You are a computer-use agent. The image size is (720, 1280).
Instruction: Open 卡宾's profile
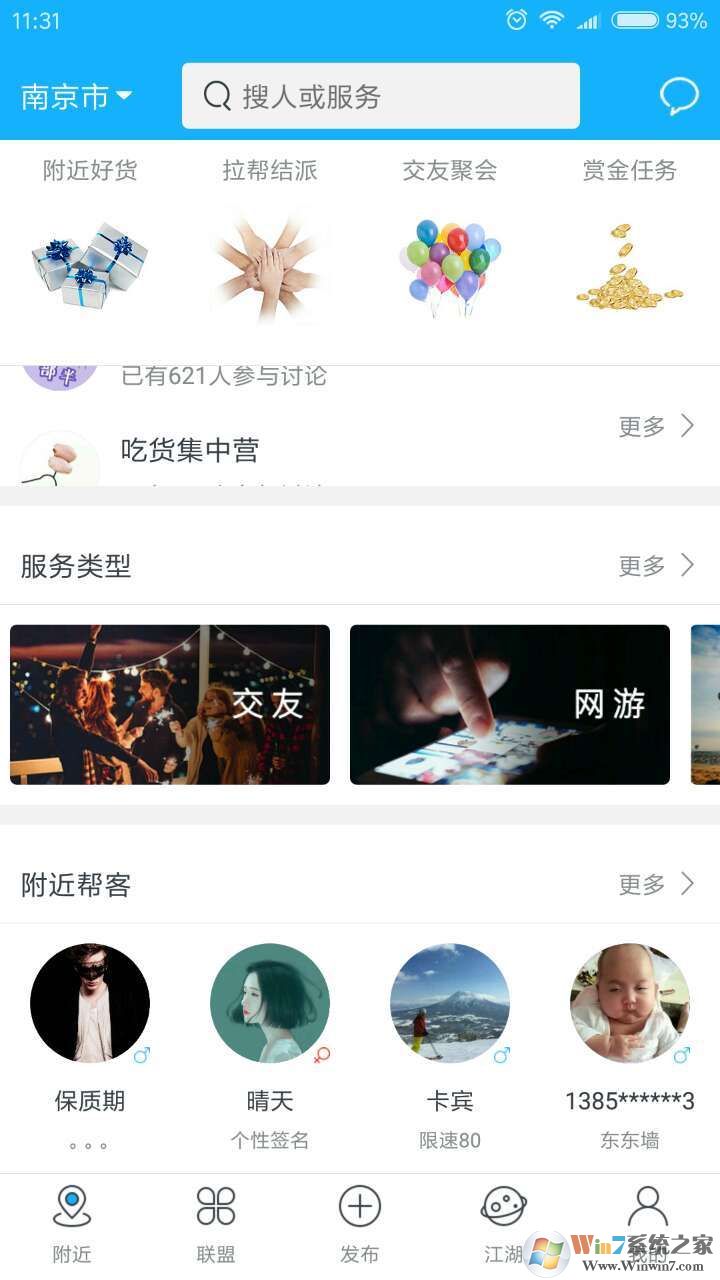click(450, 1003)
